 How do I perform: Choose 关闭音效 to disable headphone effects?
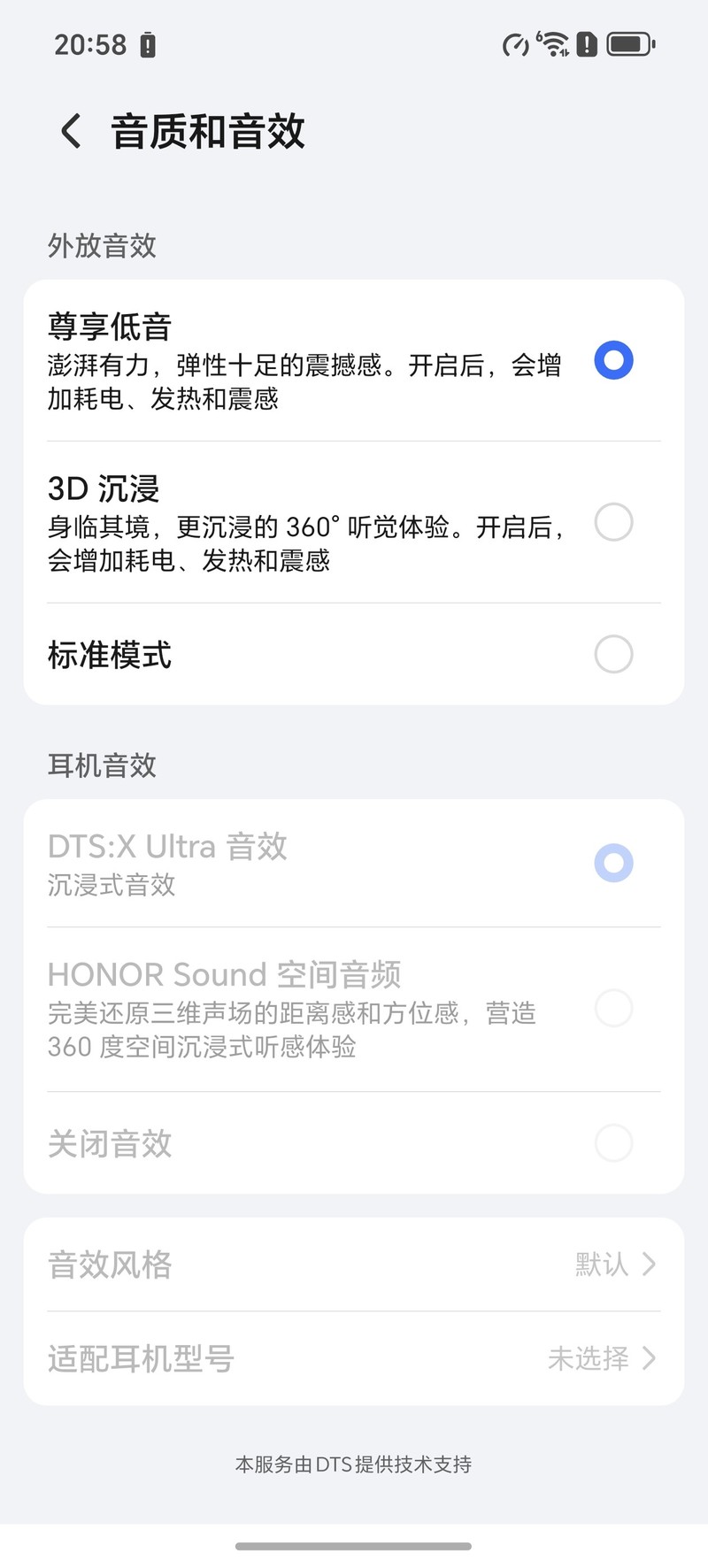click(613, 1143)
